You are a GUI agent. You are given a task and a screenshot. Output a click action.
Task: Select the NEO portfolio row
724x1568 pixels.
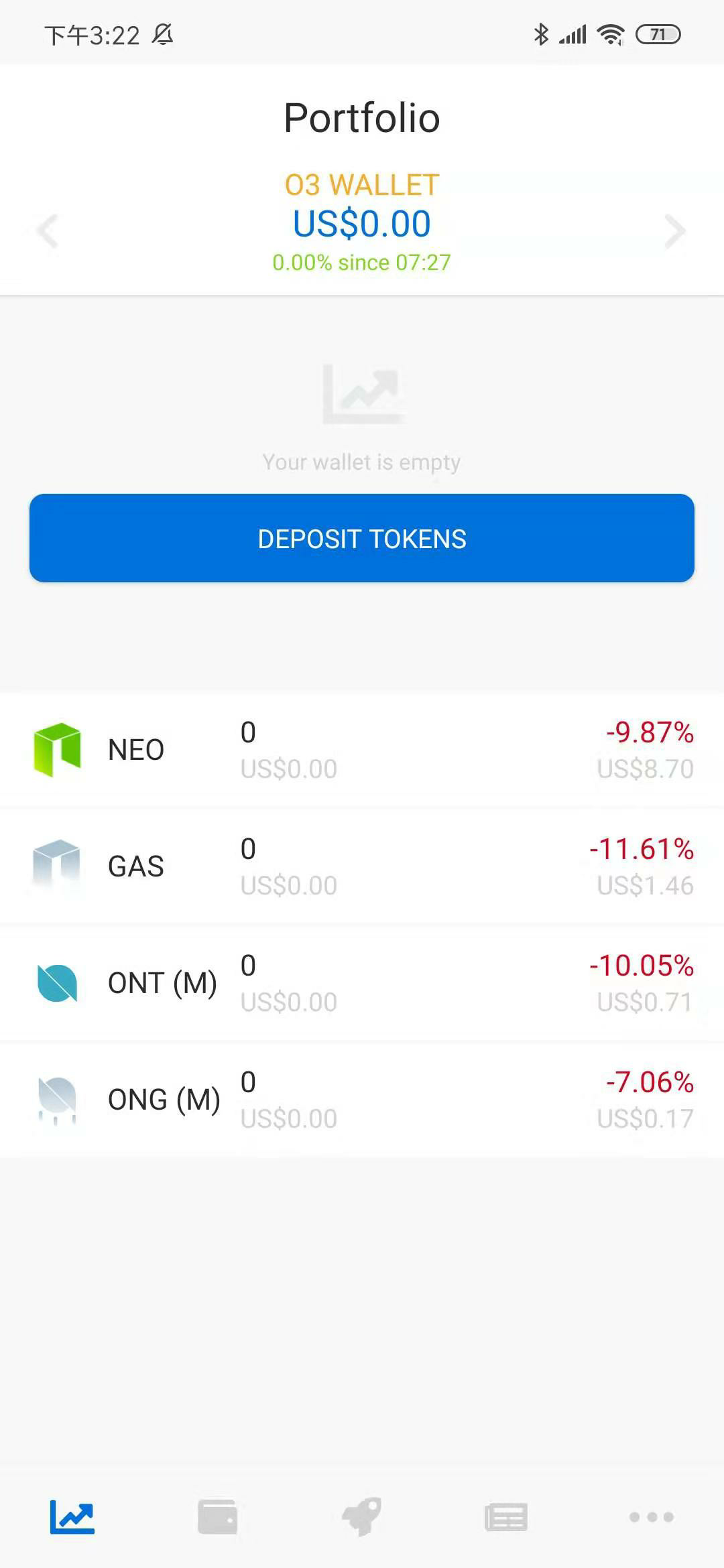click(362, 748)
